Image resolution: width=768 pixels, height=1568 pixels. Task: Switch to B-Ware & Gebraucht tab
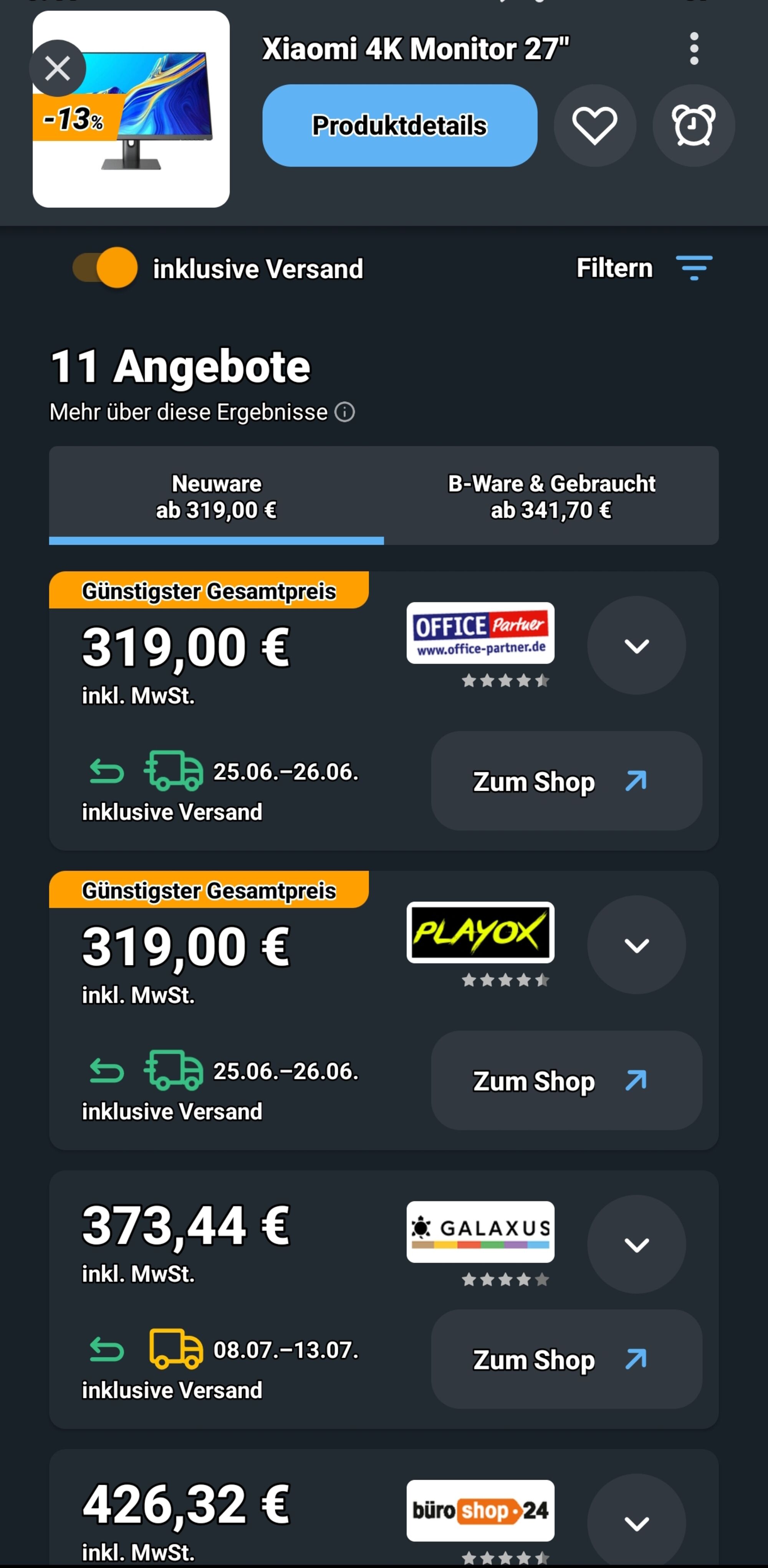(551, 496)
